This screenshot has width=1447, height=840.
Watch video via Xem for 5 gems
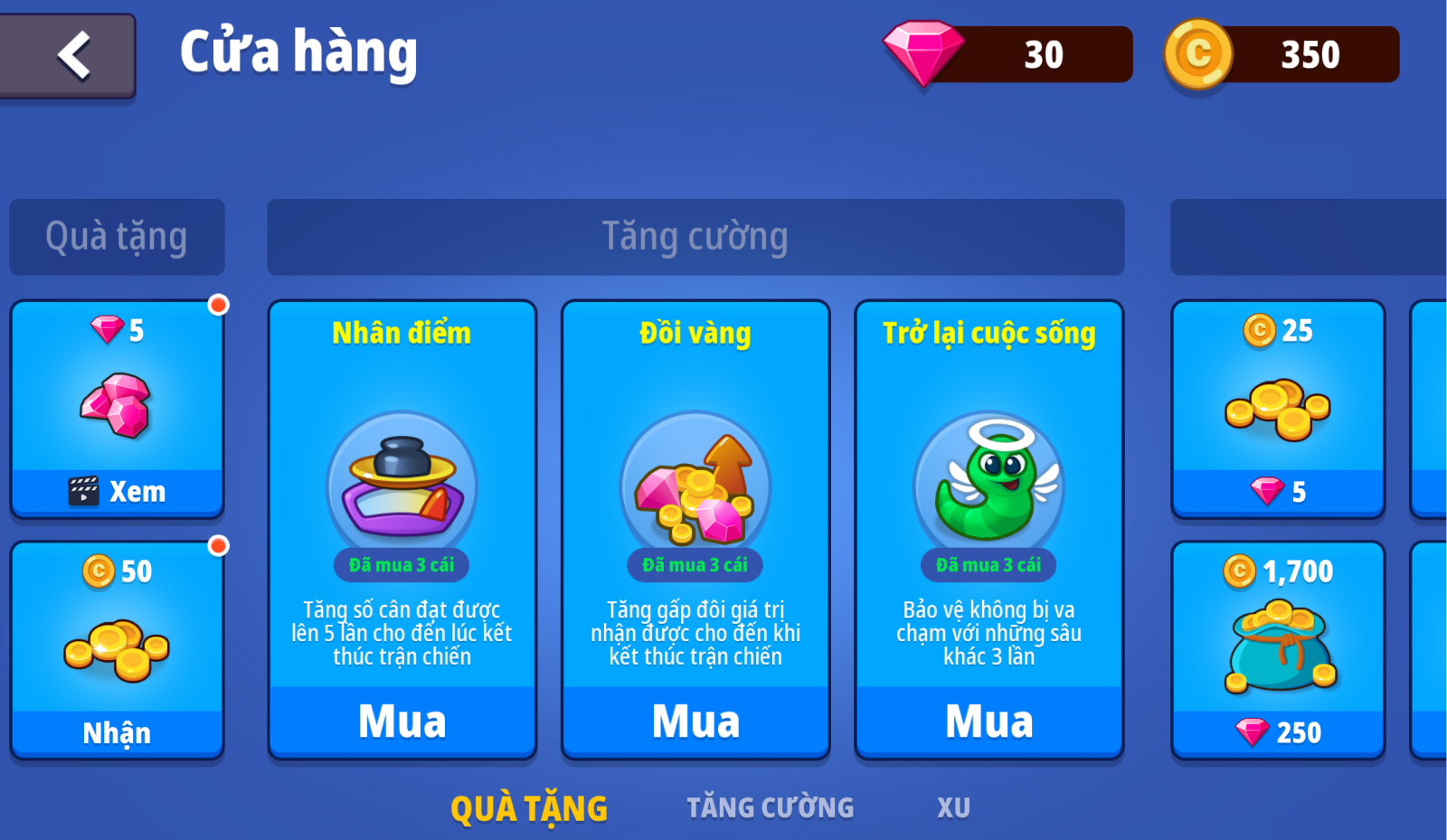click(x=117, y=492)
